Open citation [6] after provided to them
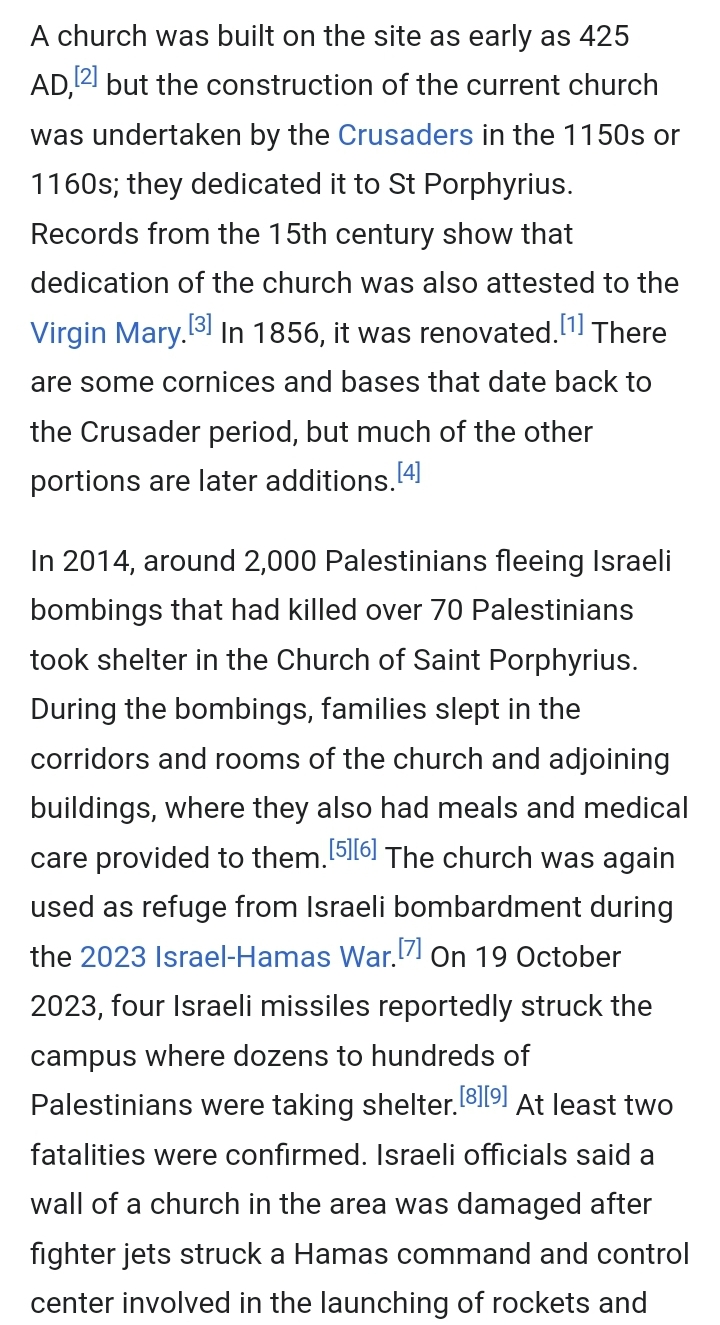Image resolution: width=720 pixels, height=1325 pixels. click(x=366, y=849)
